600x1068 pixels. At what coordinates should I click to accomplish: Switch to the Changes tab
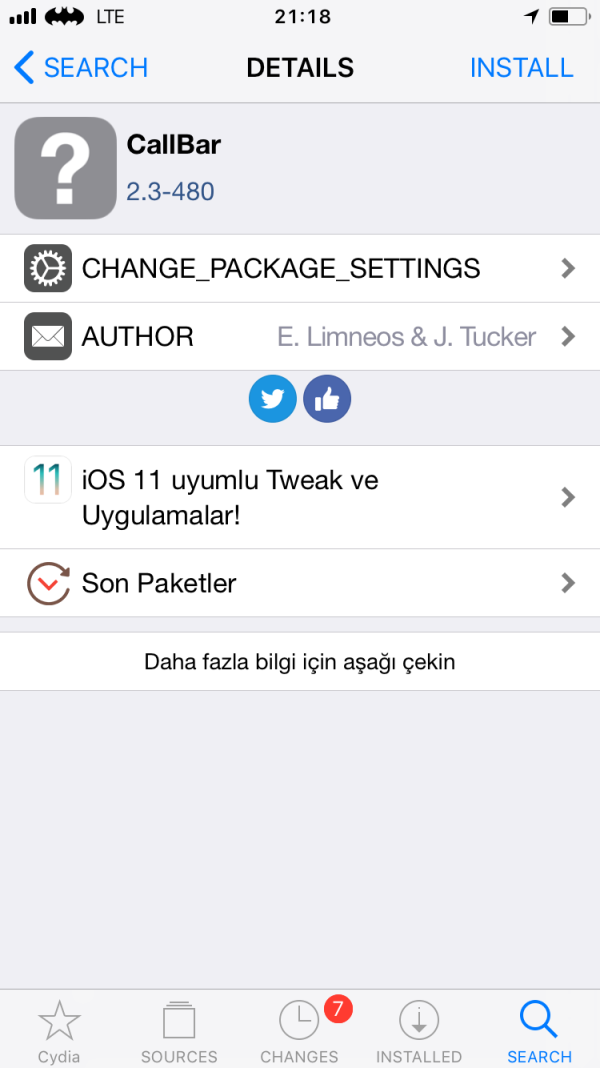tap(299, 1032)
